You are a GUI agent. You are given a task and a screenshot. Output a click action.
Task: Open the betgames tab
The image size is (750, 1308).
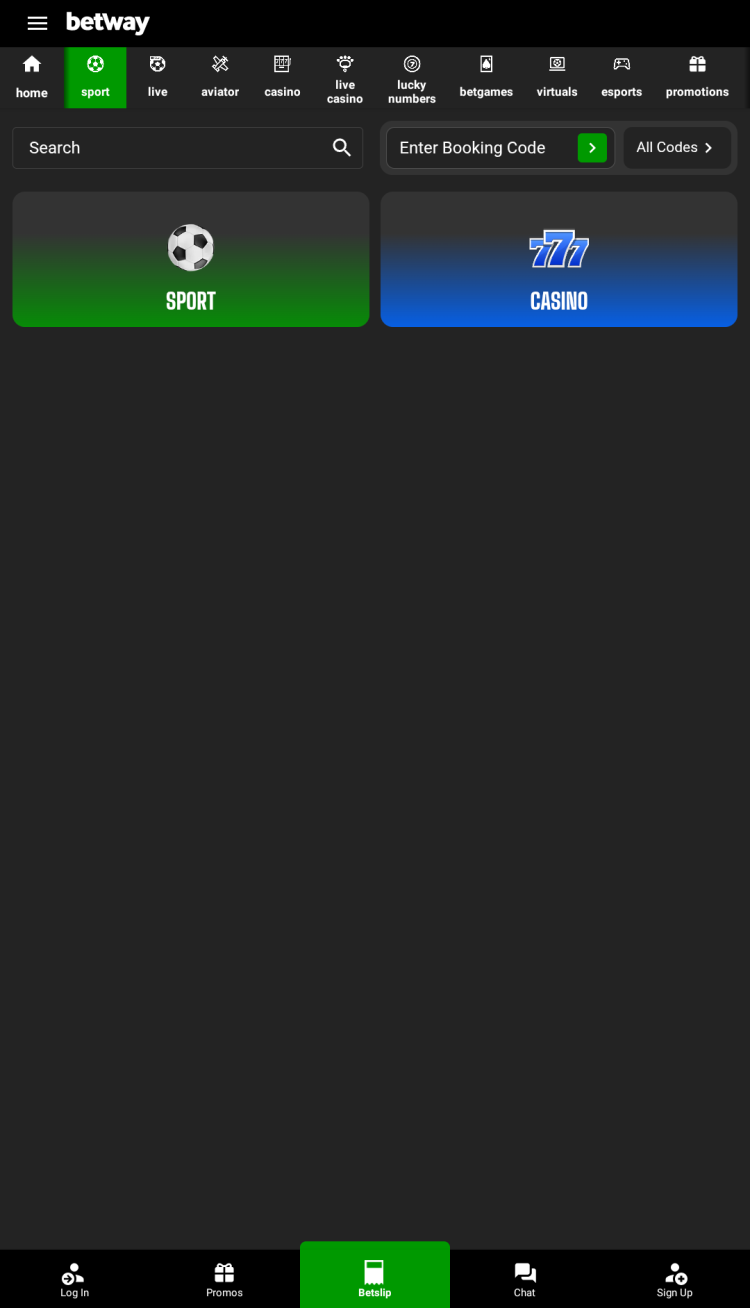pyautogui.click(x=486, y=77)
